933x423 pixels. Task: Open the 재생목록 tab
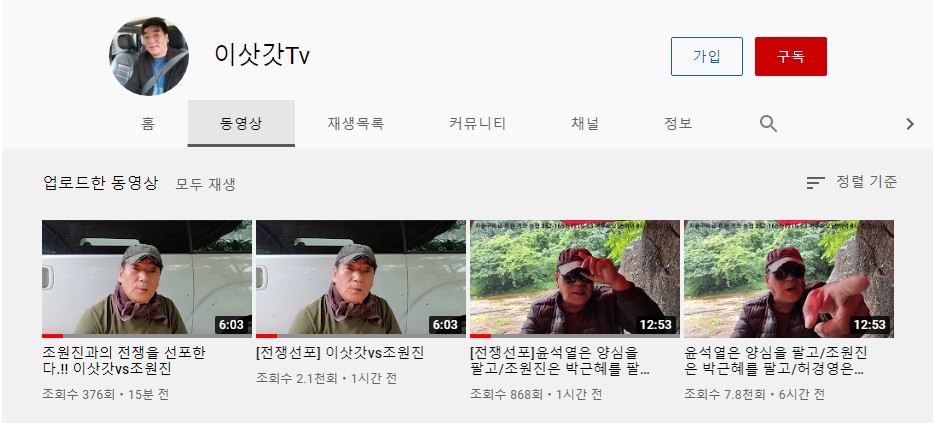click(355, 124)
